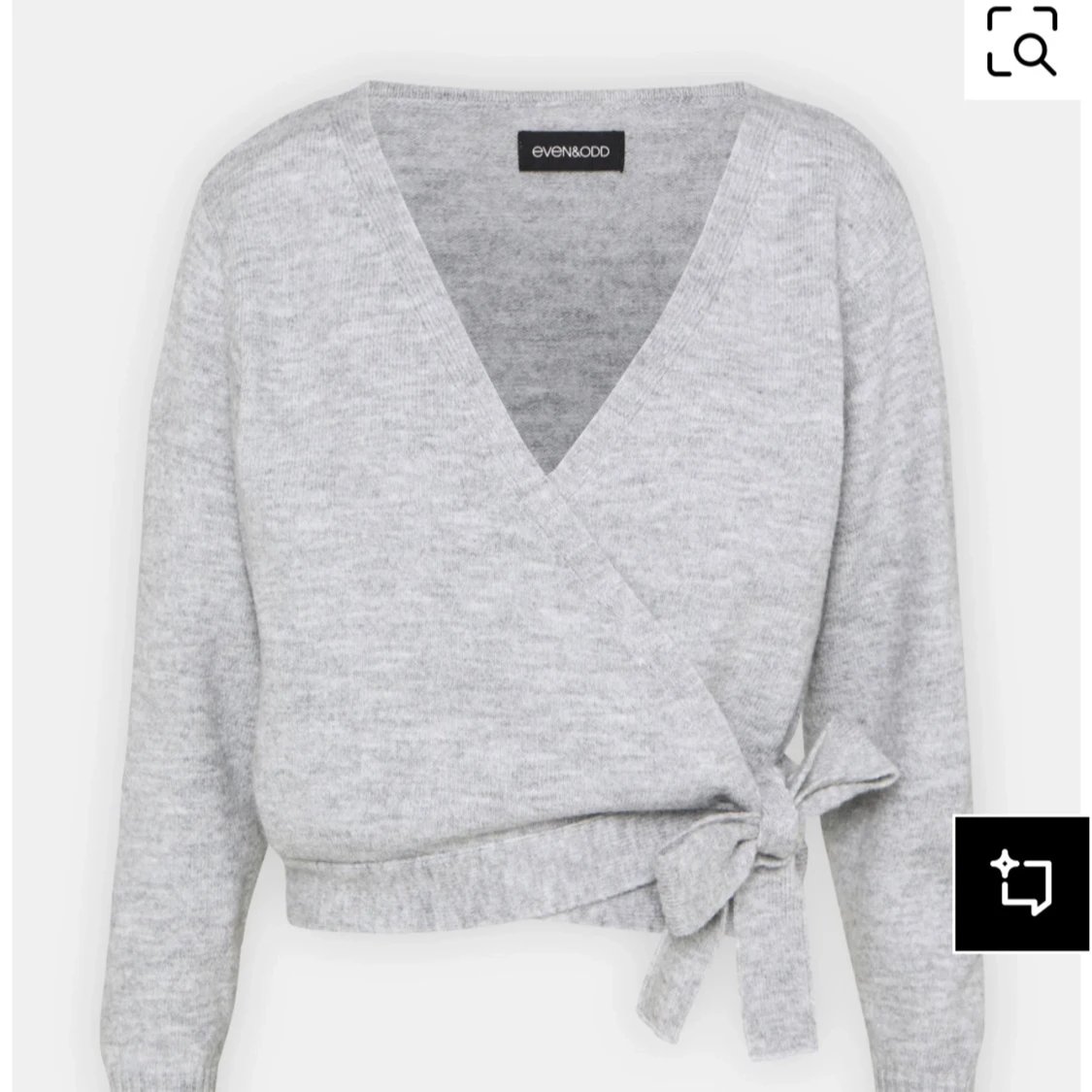The width and height of the screenshot is (1092, 1092).
Task: Open visual search for similar items
Action: [x=1021, y=44]
